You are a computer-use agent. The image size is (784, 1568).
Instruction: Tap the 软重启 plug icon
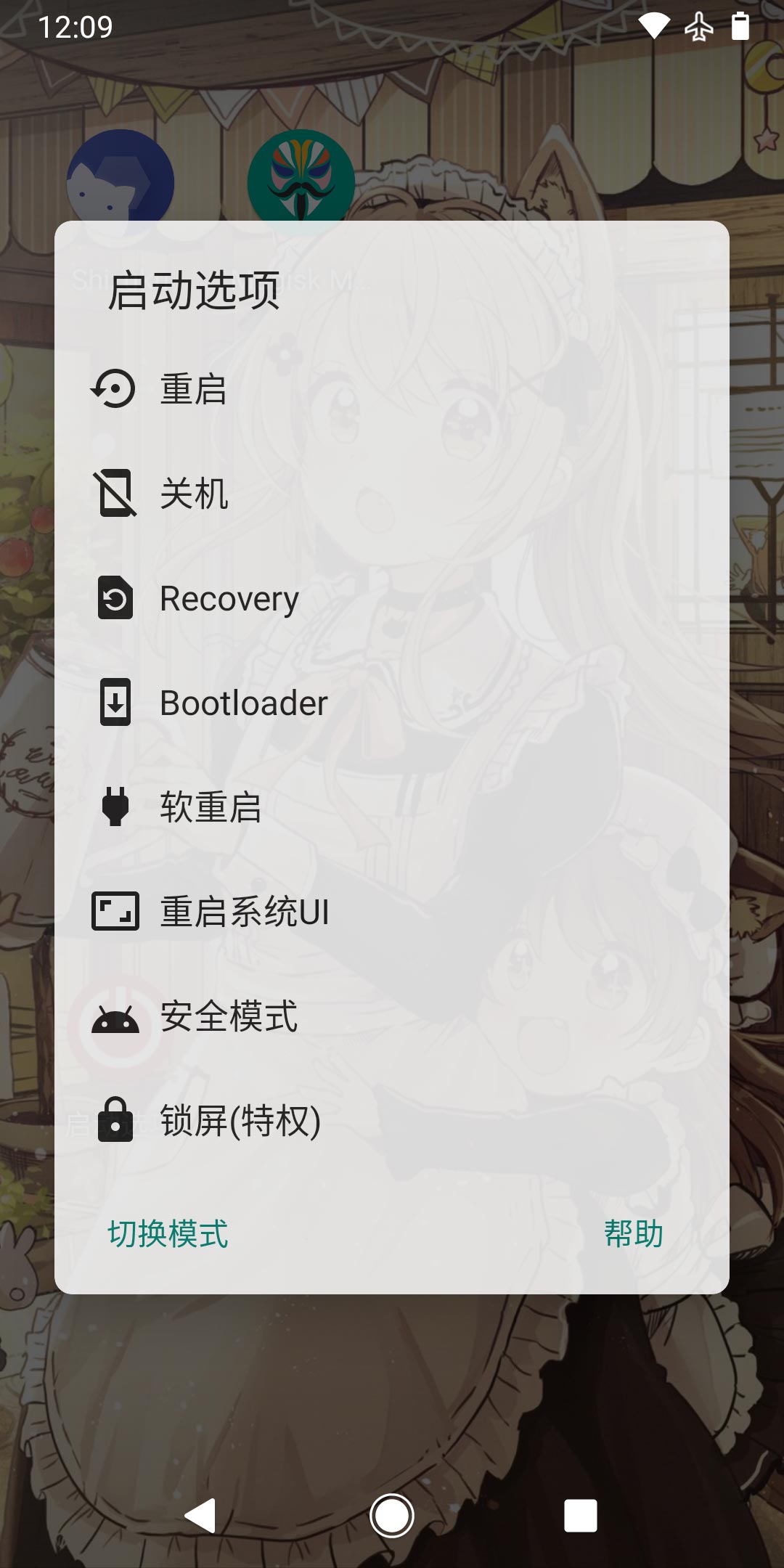pyautogui.click(x=116, y=807)
